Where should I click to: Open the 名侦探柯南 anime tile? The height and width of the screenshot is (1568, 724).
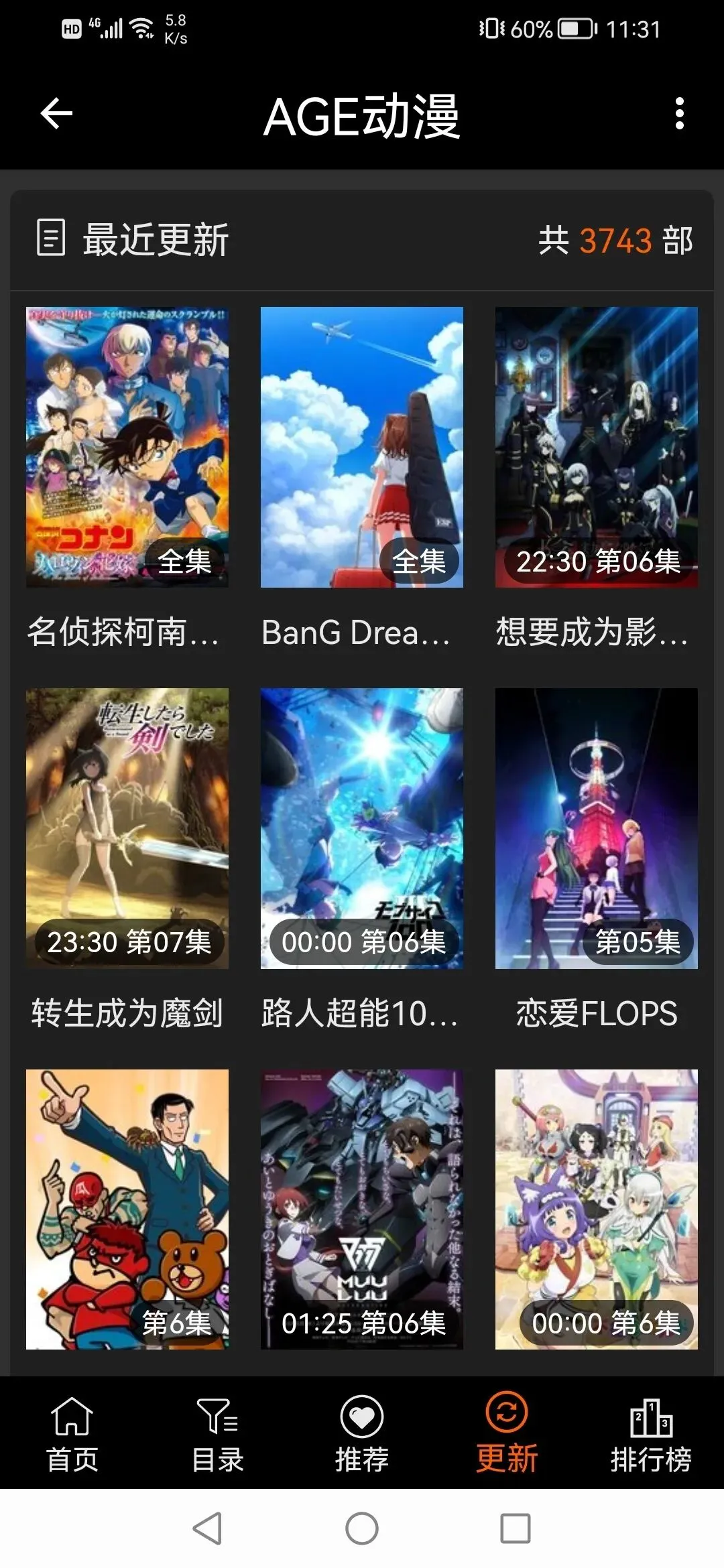pos(127,447)
